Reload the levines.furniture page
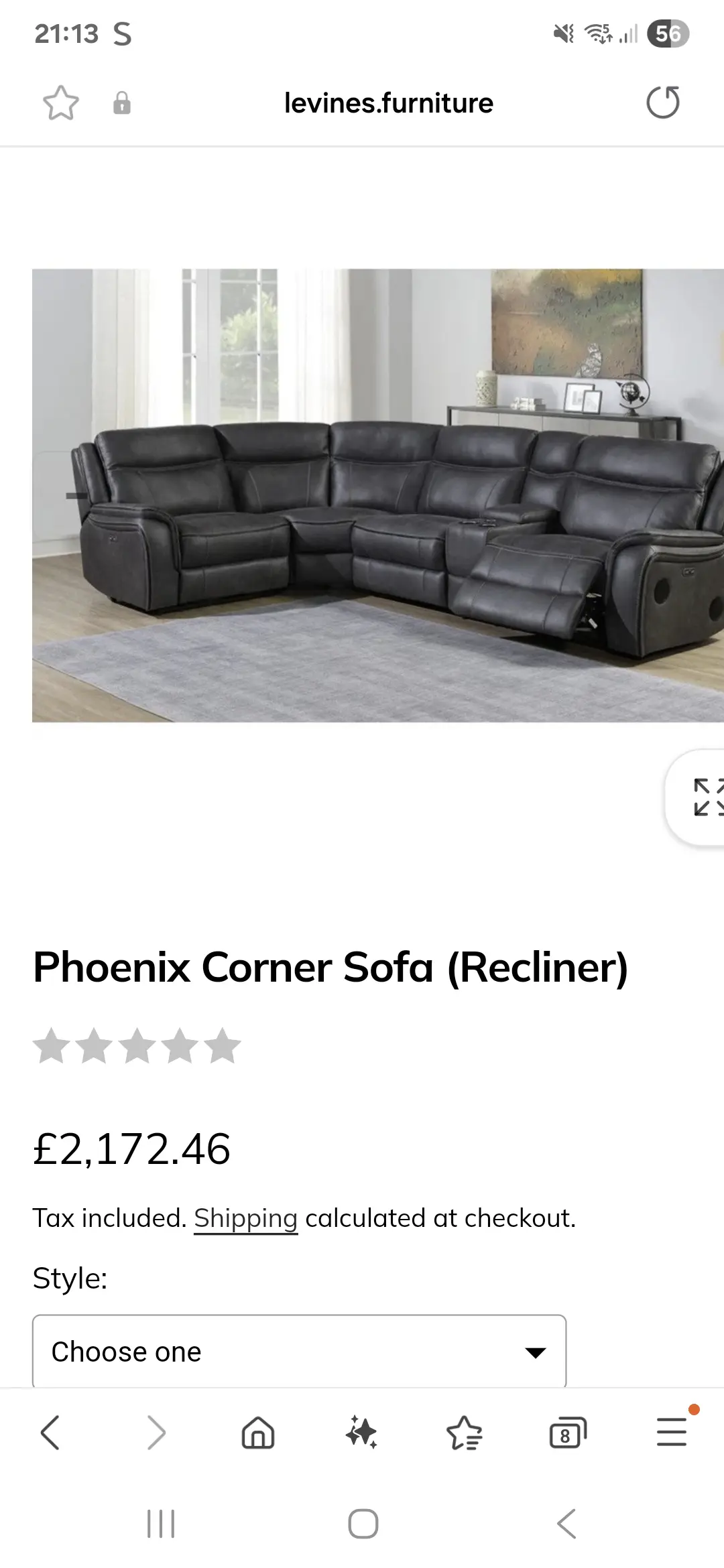 tap(662, 103)
